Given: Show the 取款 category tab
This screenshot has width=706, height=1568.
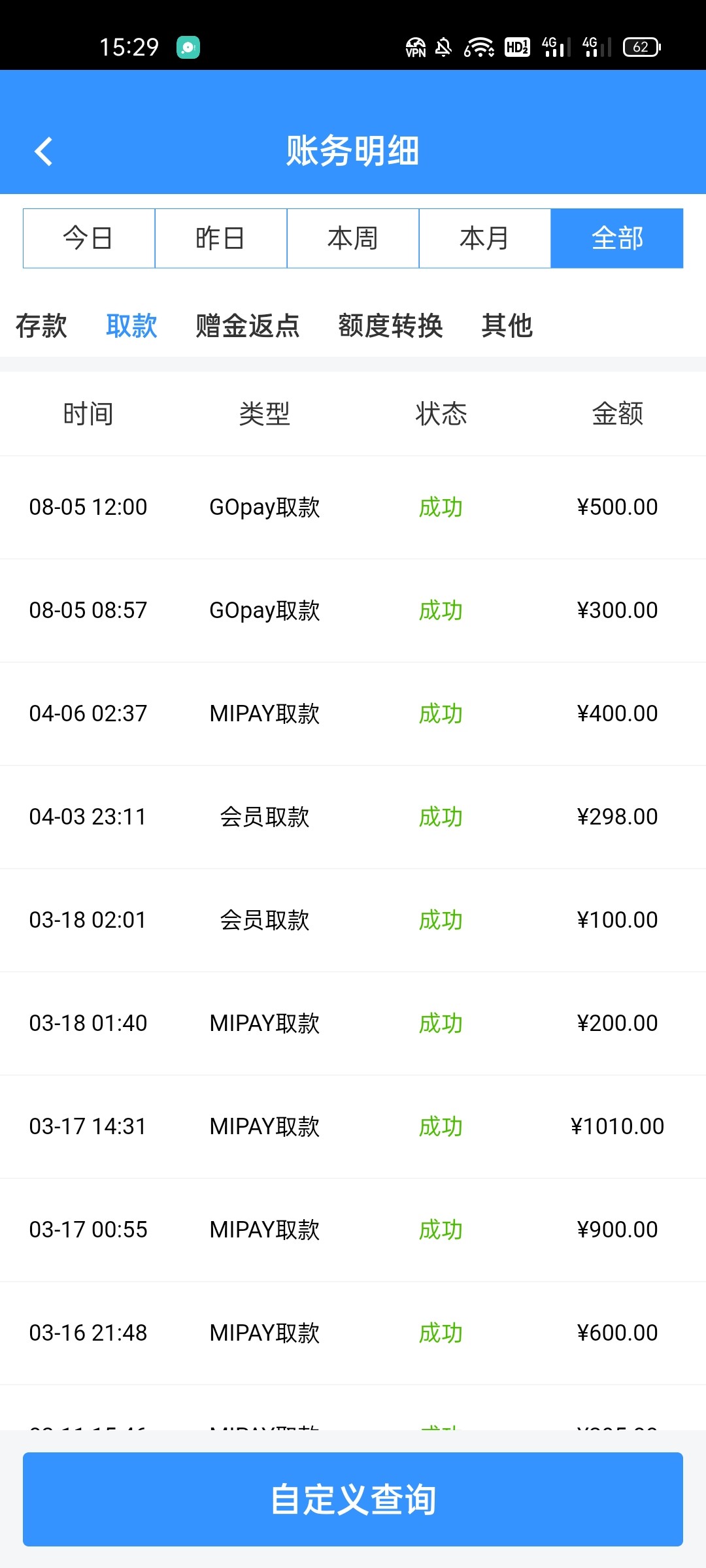Looking at the screenshot, I should pyautogui.click(x=131, y=325).
